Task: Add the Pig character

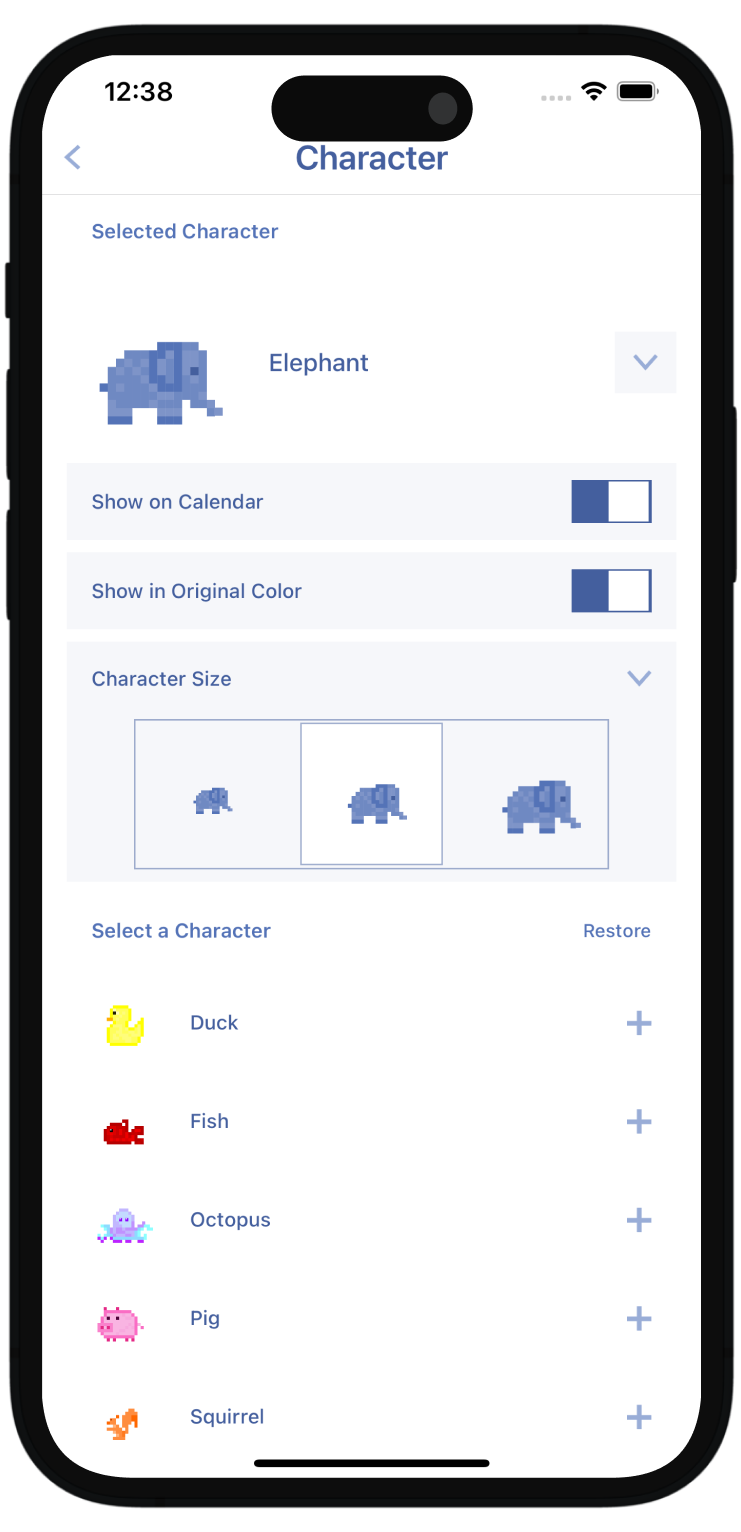Action: 638,1319
